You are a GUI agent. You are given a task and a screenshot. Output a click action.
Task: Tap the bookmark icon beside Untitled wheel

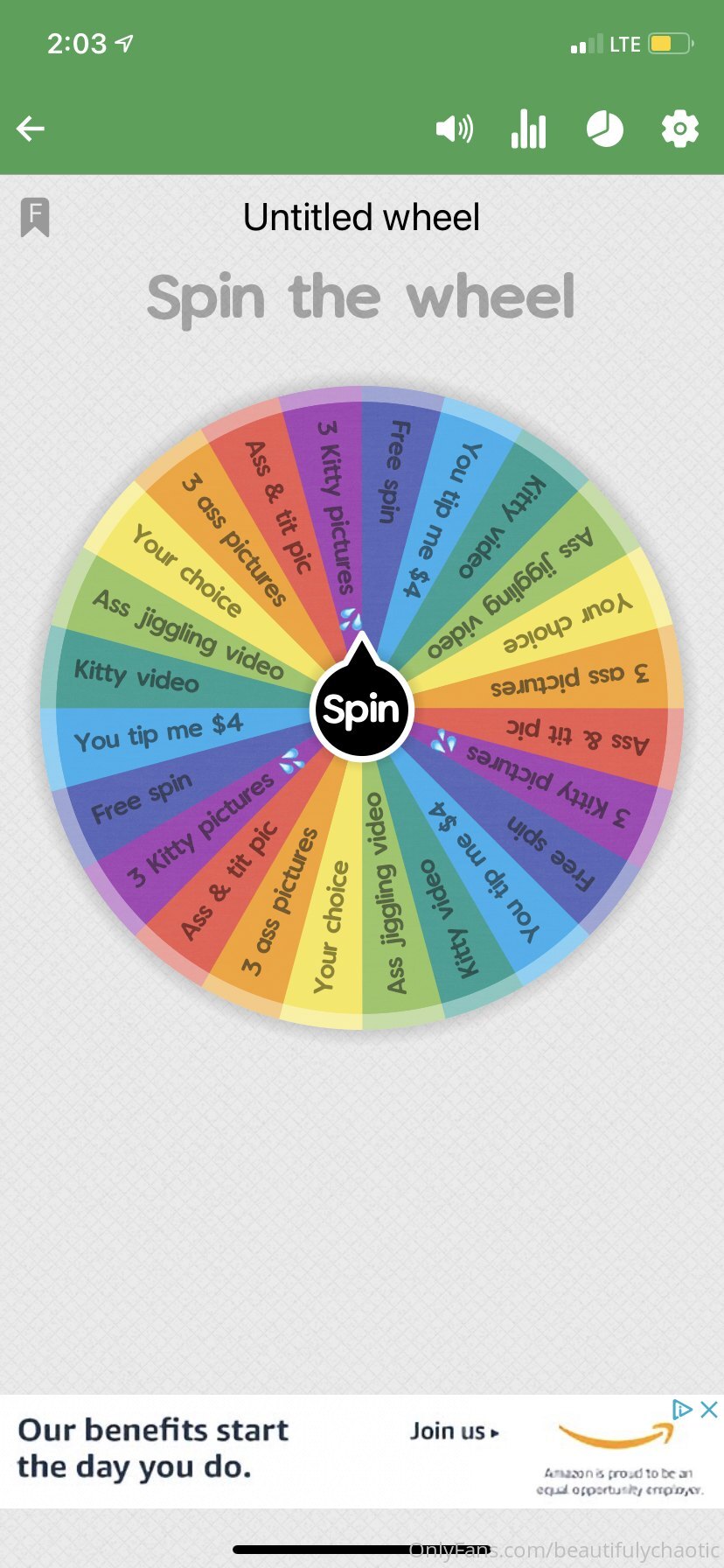tap(35, 217)
